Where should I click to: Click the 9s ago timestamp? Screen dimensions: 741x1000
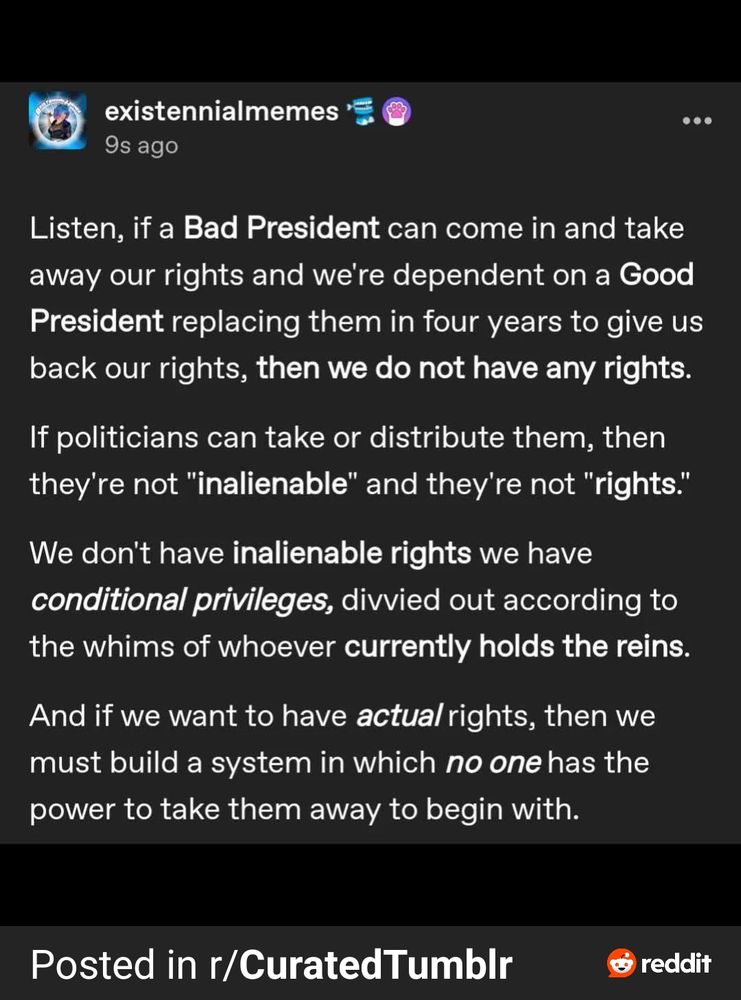click(x=140, y=145)
